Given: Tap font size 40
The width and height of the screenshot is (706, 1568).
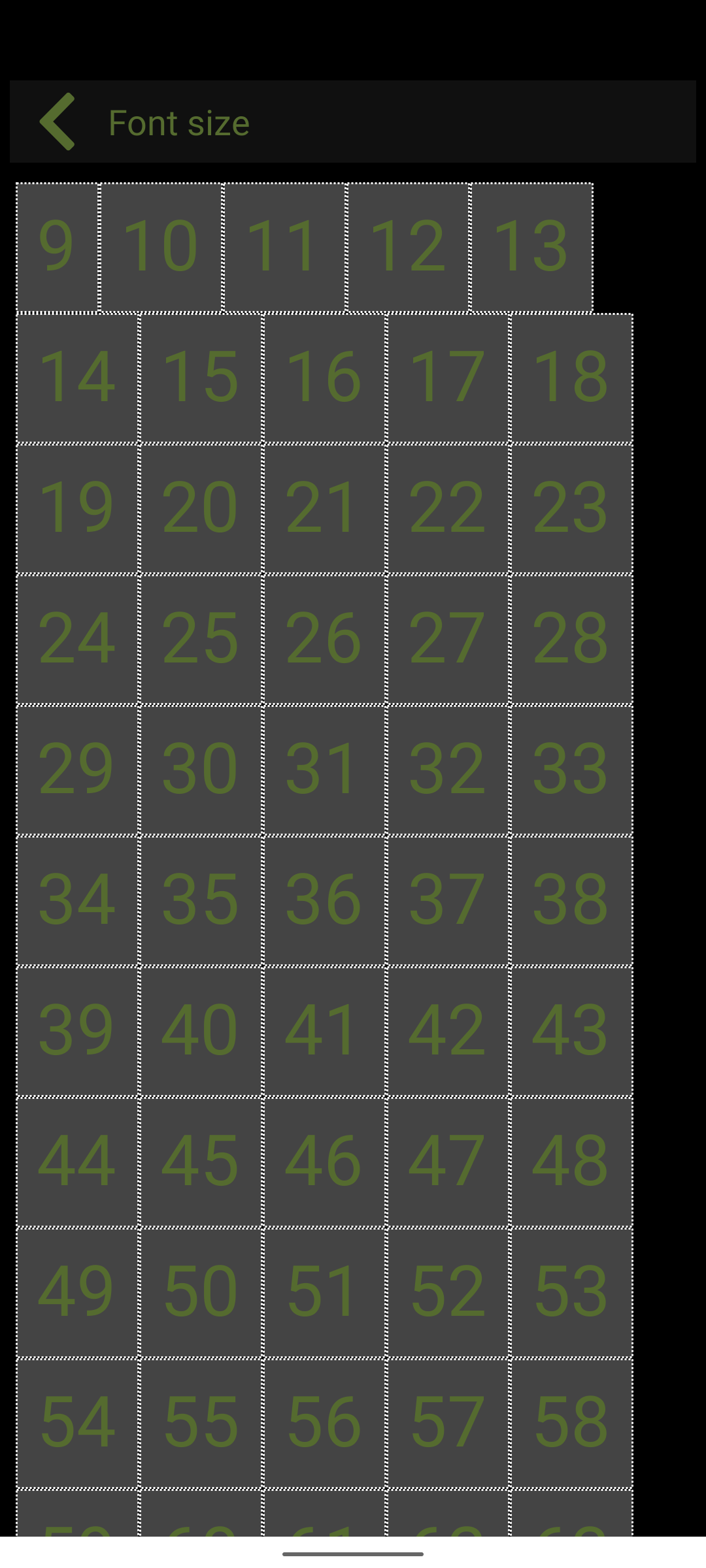Looking at the screenshot, I should click(201, 1031).
